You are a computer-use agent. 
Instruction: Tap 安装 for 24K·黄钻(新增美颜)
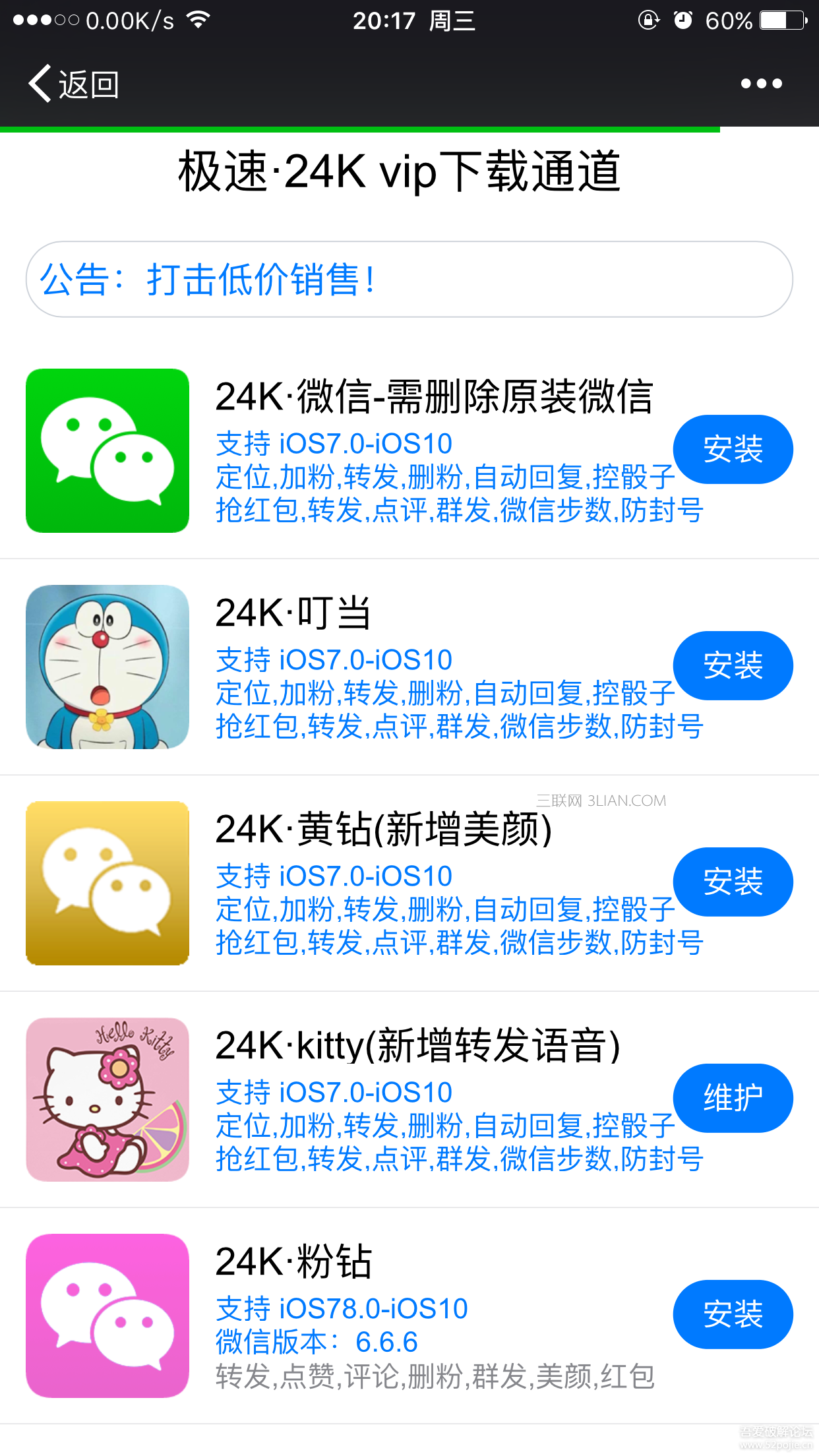[733, 882]
